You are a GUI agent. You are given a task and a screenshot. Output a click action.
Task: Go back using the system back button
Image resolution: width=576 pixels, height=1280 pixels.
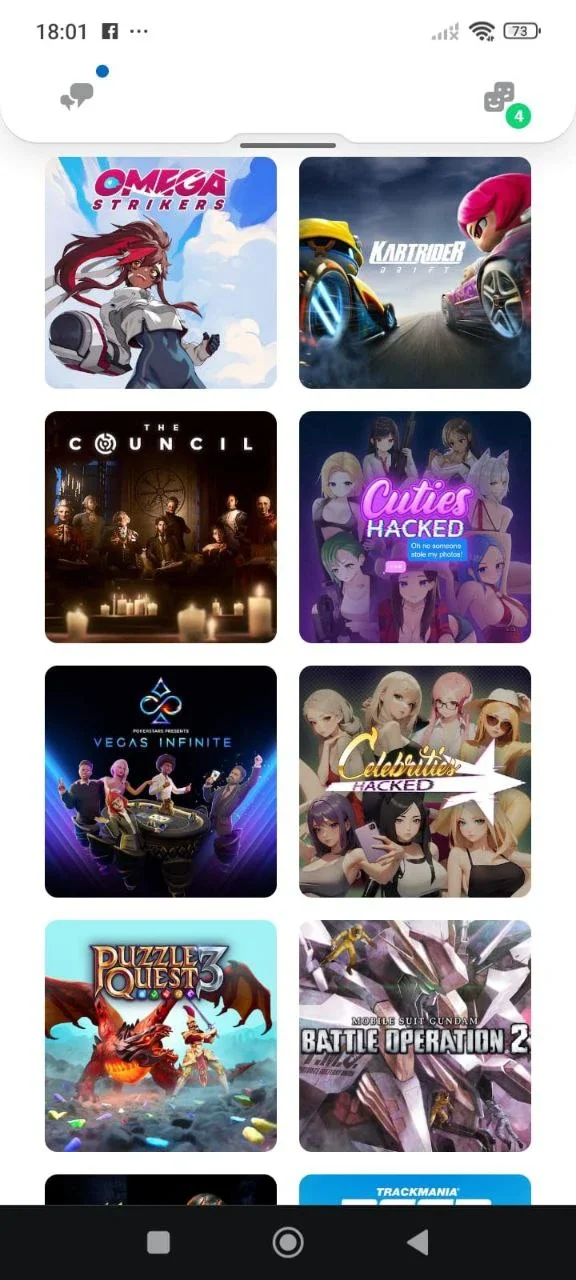tap(417, 1242)
